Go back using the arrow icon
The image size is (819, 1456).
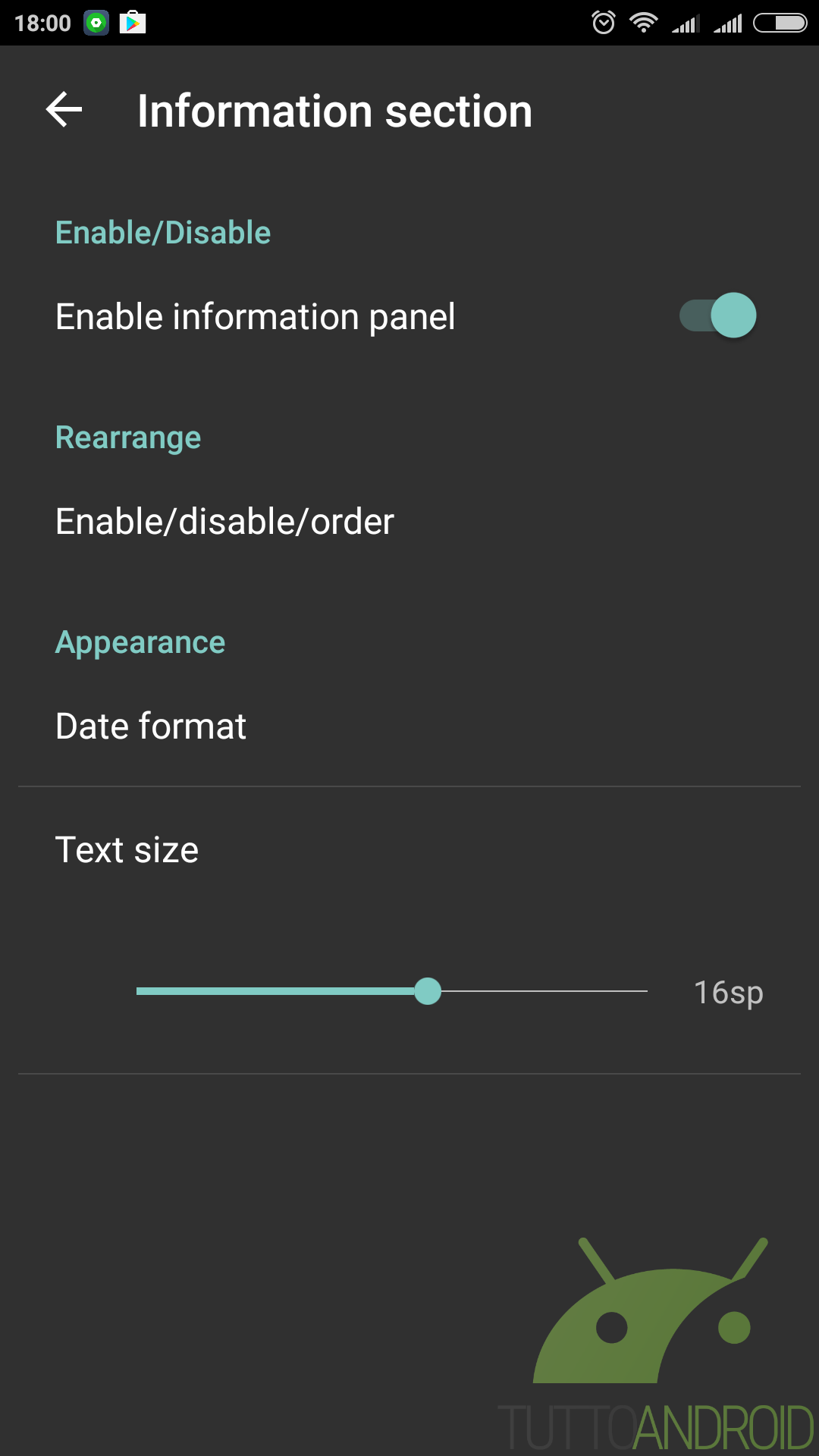point(64,110)
